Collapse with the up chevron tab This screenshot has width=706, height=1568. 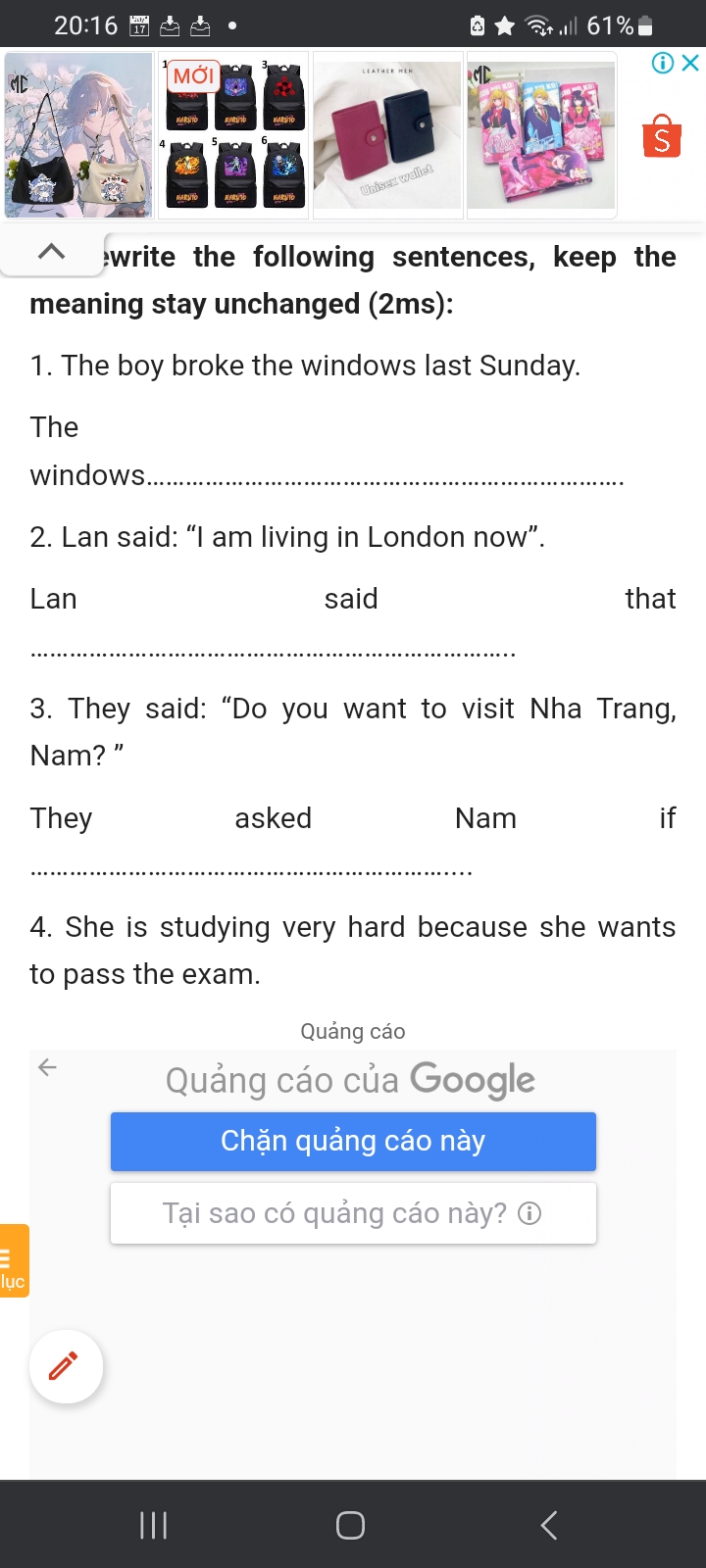tap(51, 252)
